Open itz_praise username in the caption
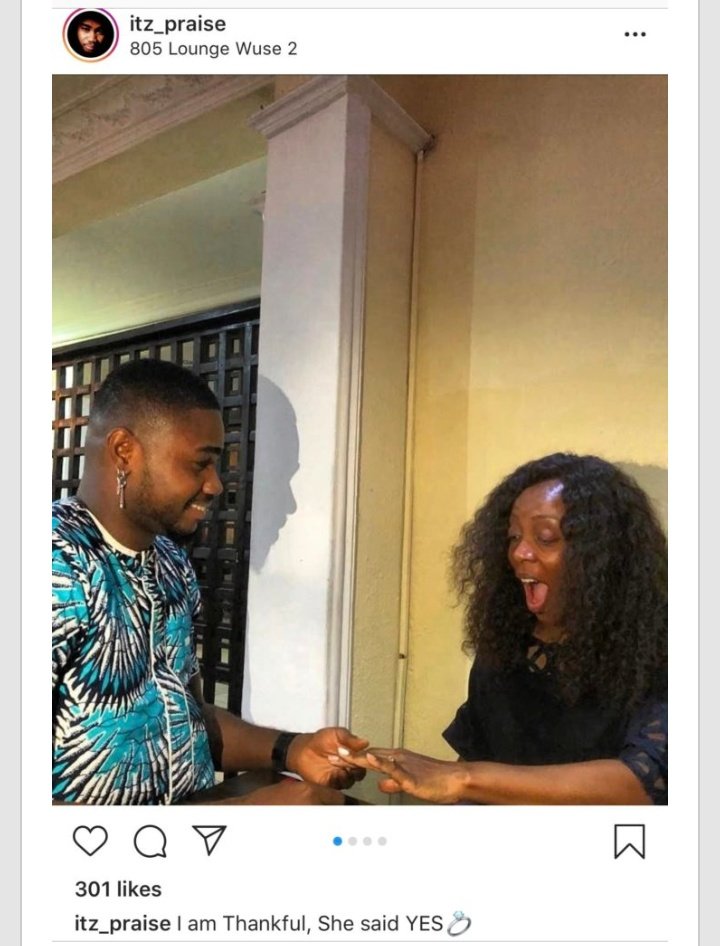This screenshot has height=946, width=720. click(x=122, y=924)
